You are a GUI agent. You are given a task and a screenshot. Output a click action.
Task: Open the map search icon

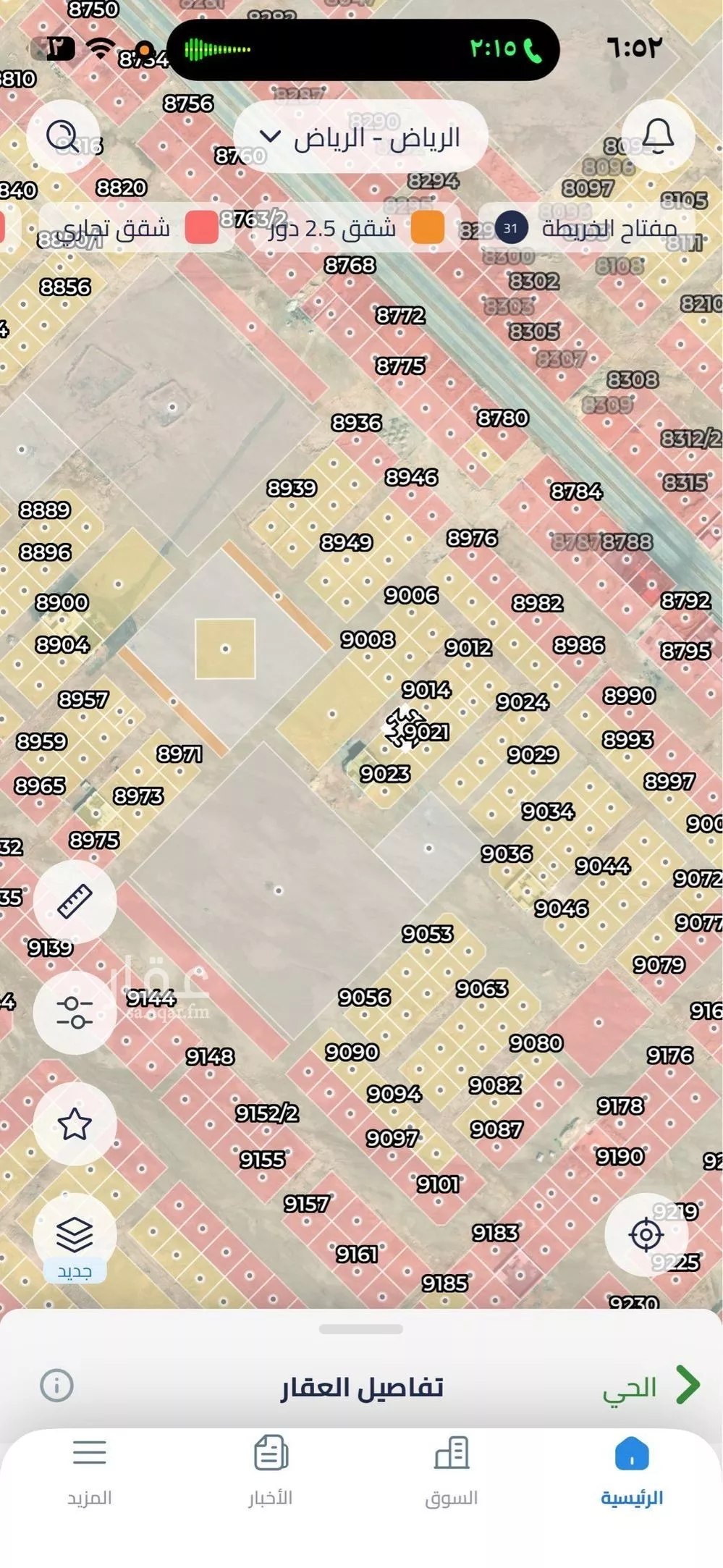pos(63,136)
